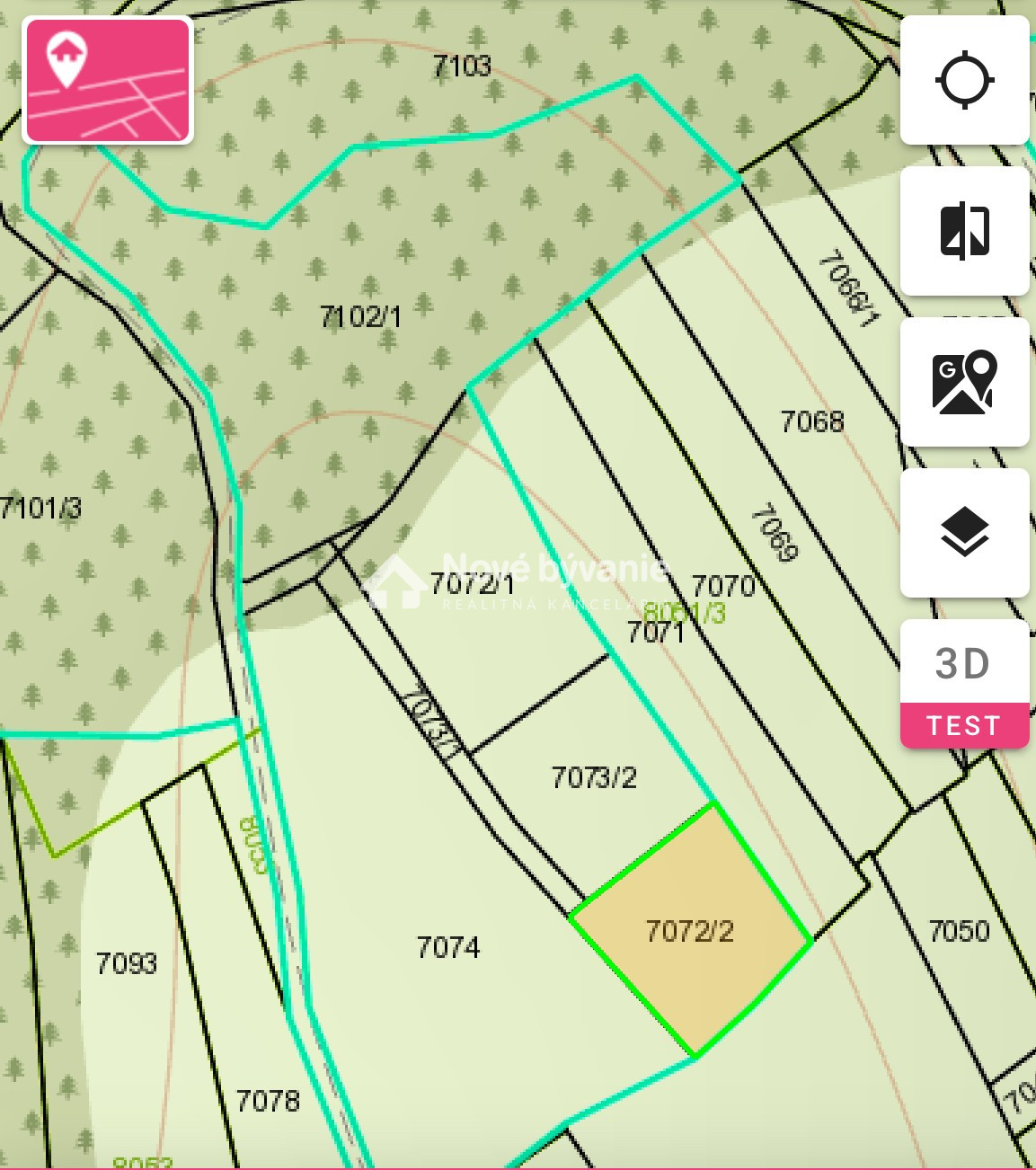This screenshot has width=1036, height=1170.
Task: Open the map layers selector
Action: (x=964, y=532)
